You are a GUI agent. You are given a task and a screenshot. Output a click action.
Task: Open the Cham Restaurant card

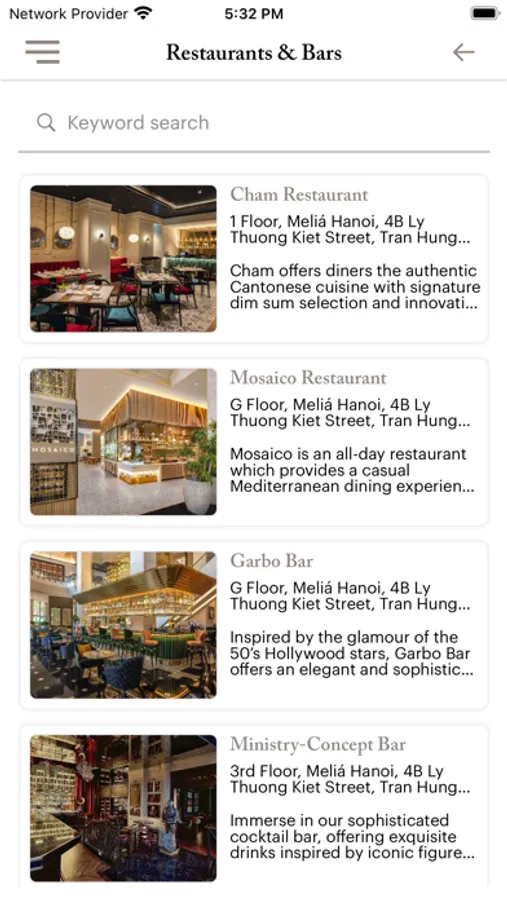click(254, 259)
